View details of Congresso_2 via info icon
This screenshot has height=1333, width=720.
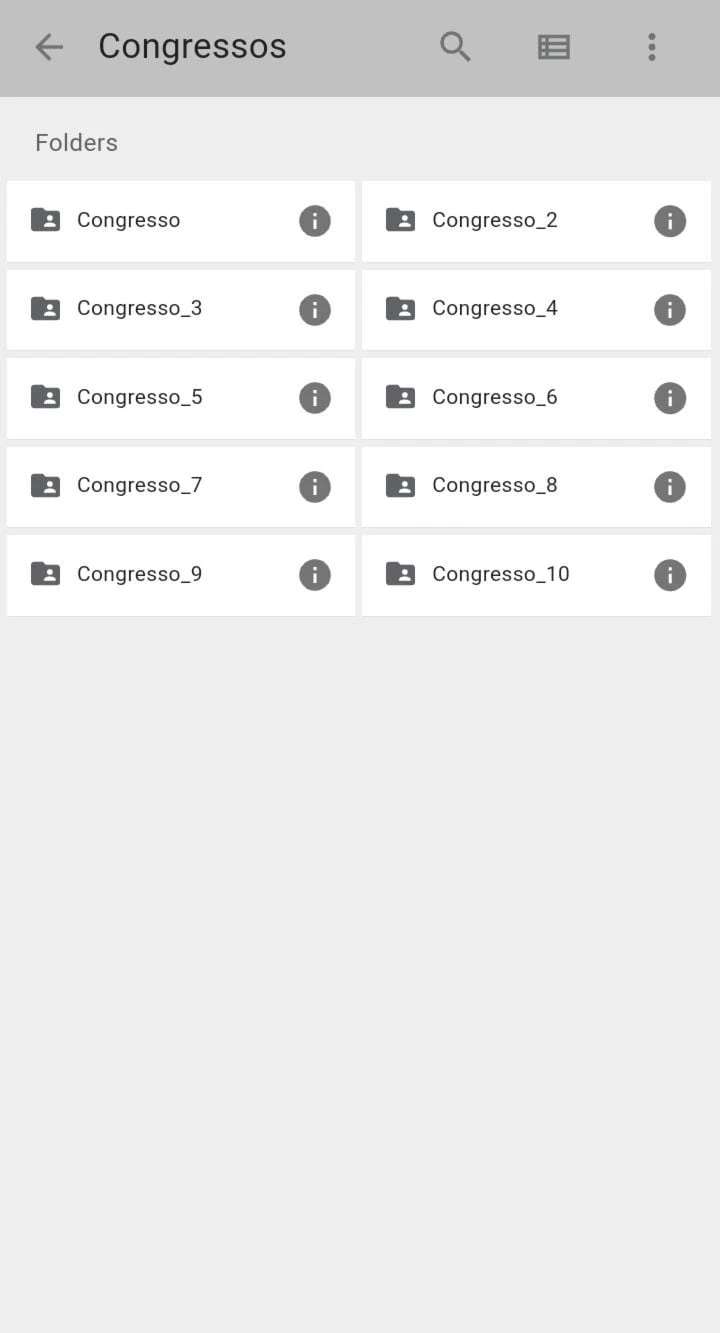(x=670, y=221)
